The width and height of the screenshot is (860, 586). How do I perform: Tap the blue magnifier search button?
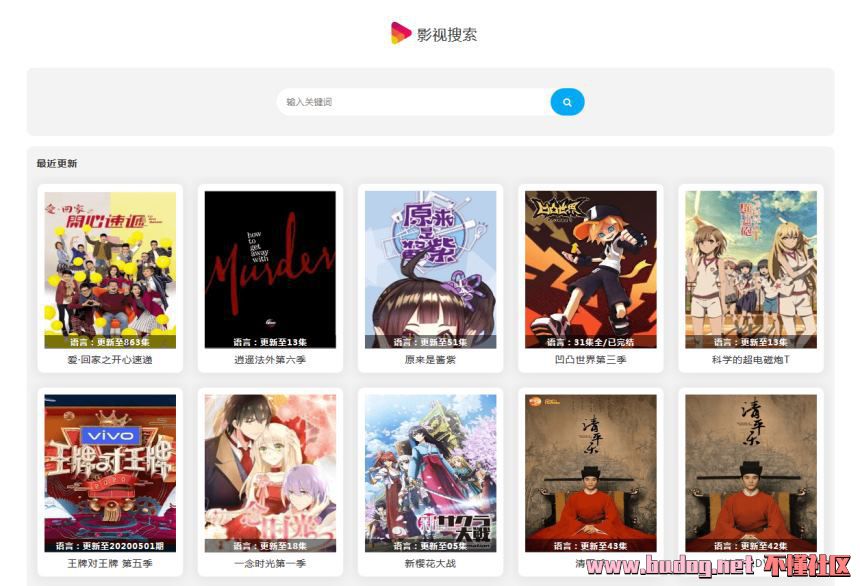click(567, 102)
